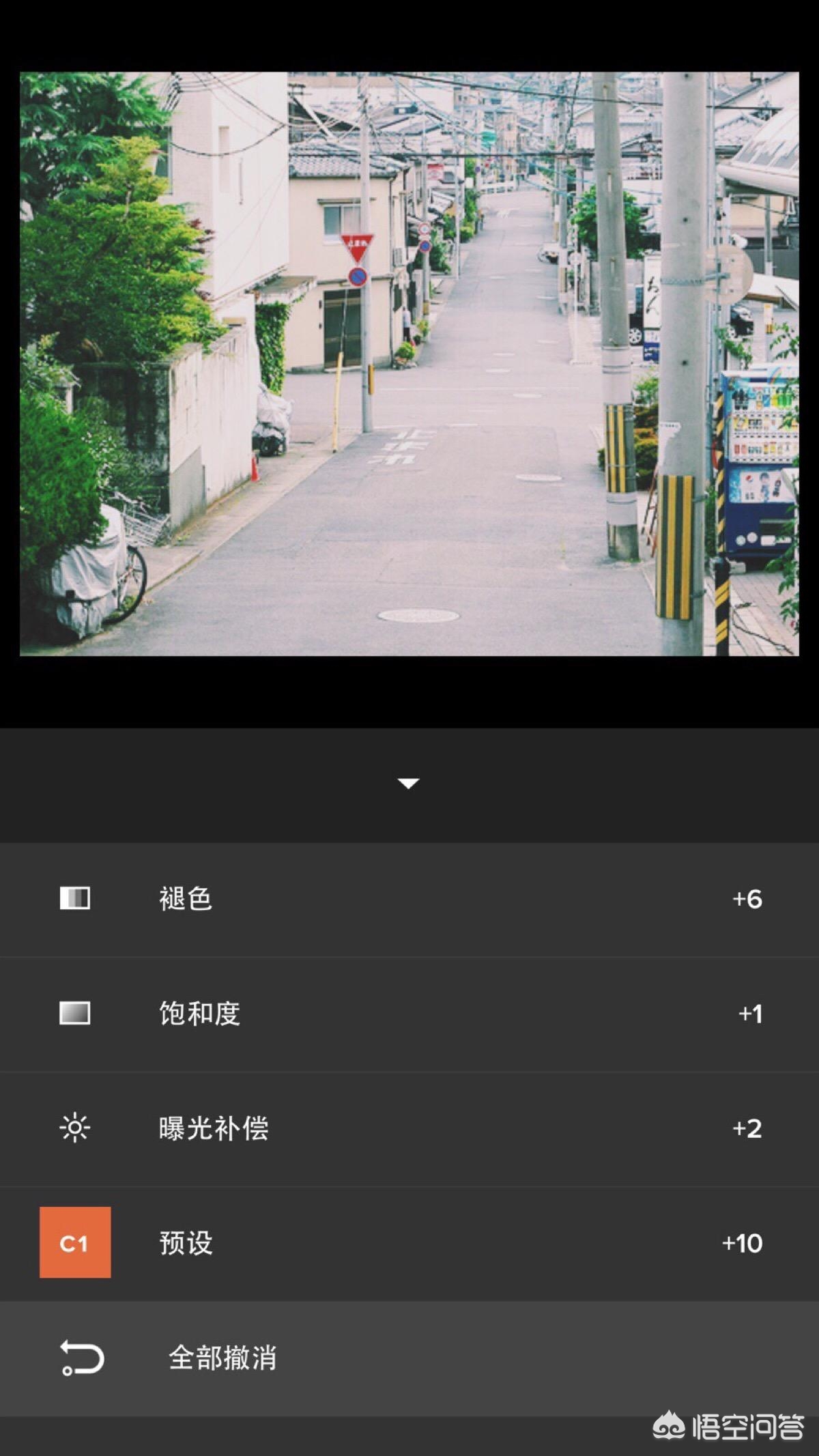Open the 饱和度 saturation adjustment

(409, 1014)
